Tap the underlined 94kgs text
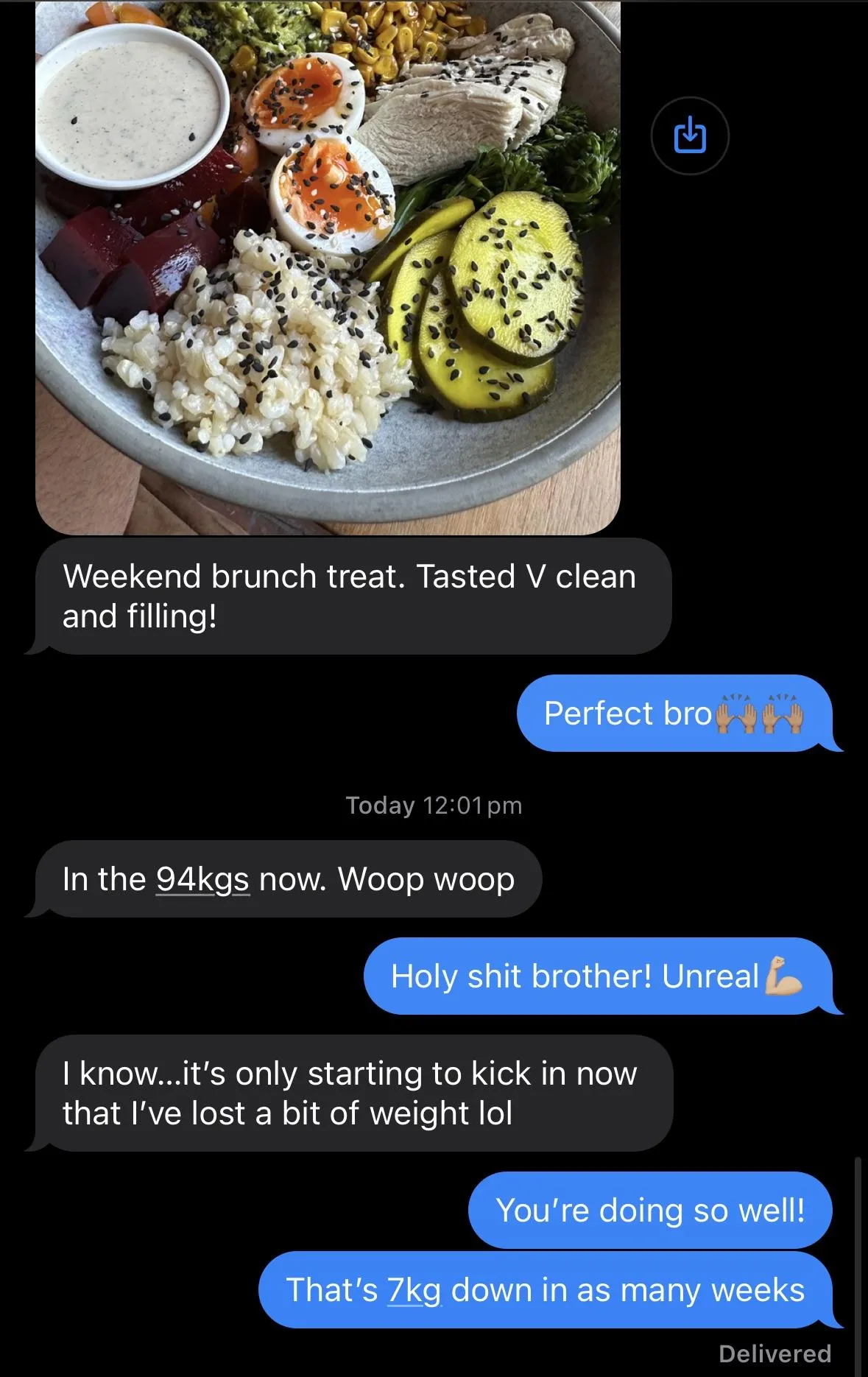 click(202, 879)
